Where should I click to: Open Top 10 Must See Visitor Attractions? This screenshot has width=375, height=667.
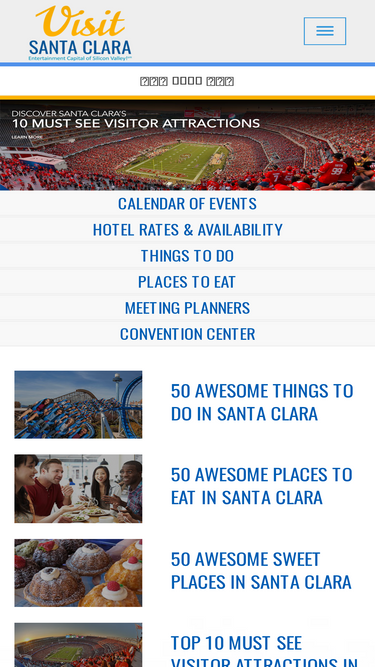pyautogui.click(x=264, y=650)
